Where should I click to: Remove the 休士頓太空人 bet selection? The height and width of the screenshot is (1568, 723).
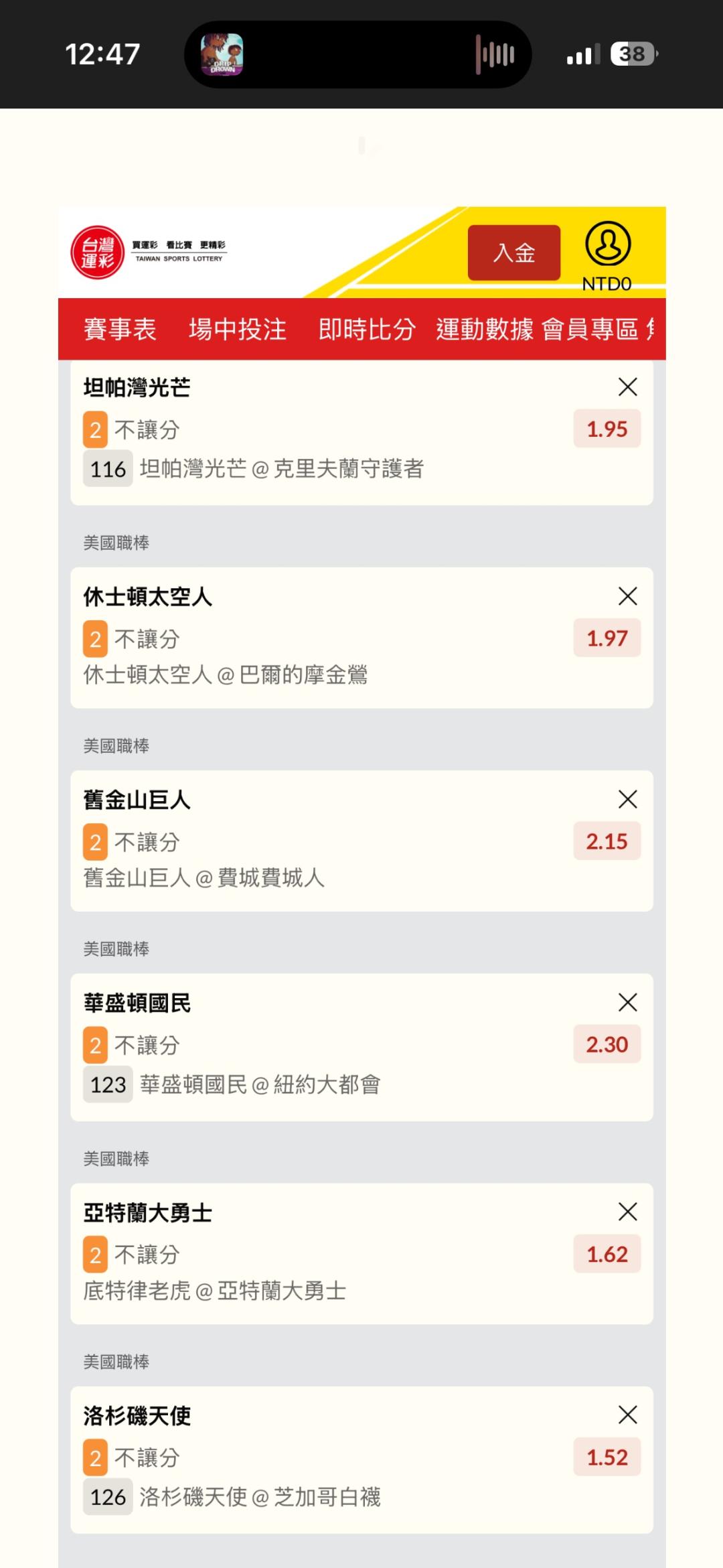[627, 596]
